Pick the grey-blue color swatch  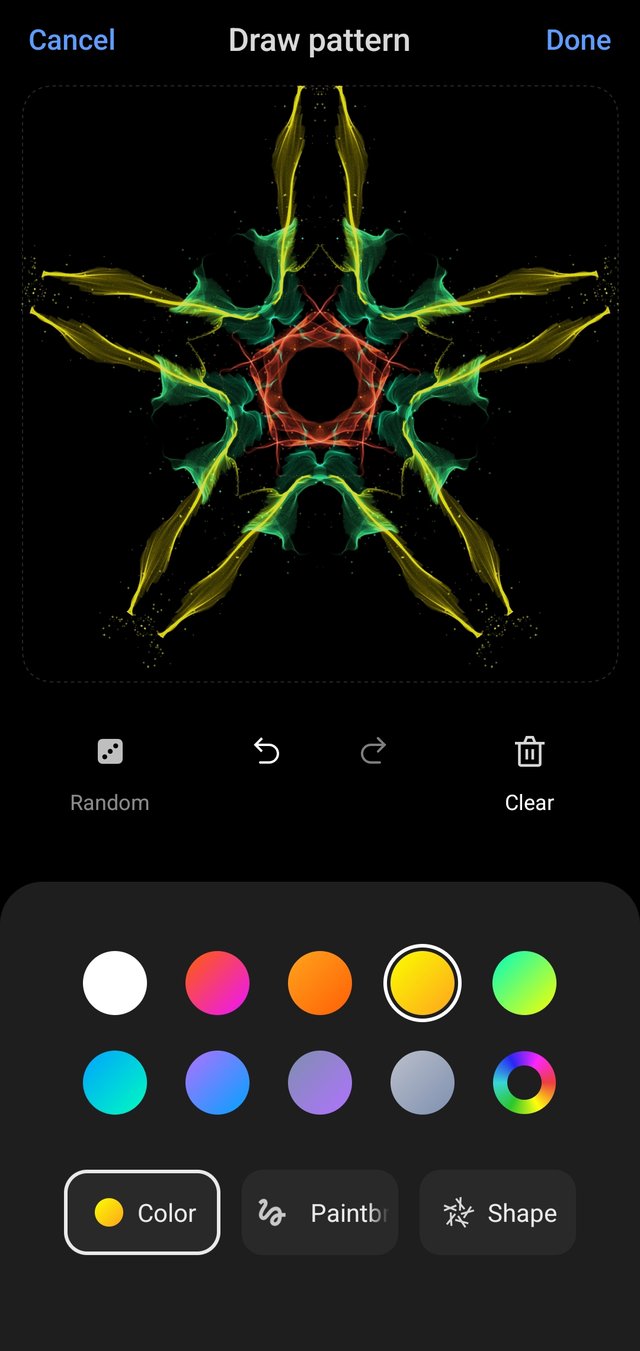422,1082
